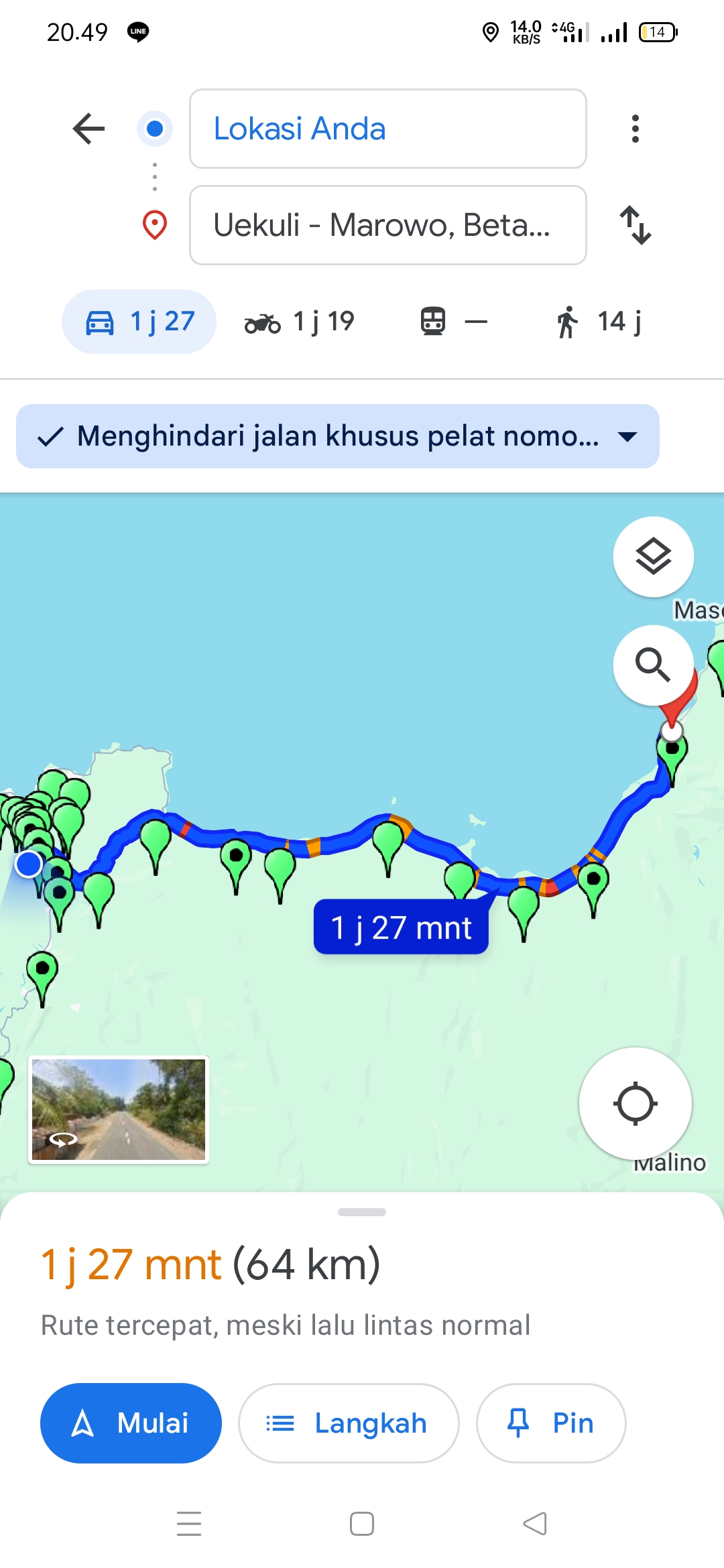Go back using the top-left arrow
This screenshot has width=724, height=1568.
tap(88, 129)
